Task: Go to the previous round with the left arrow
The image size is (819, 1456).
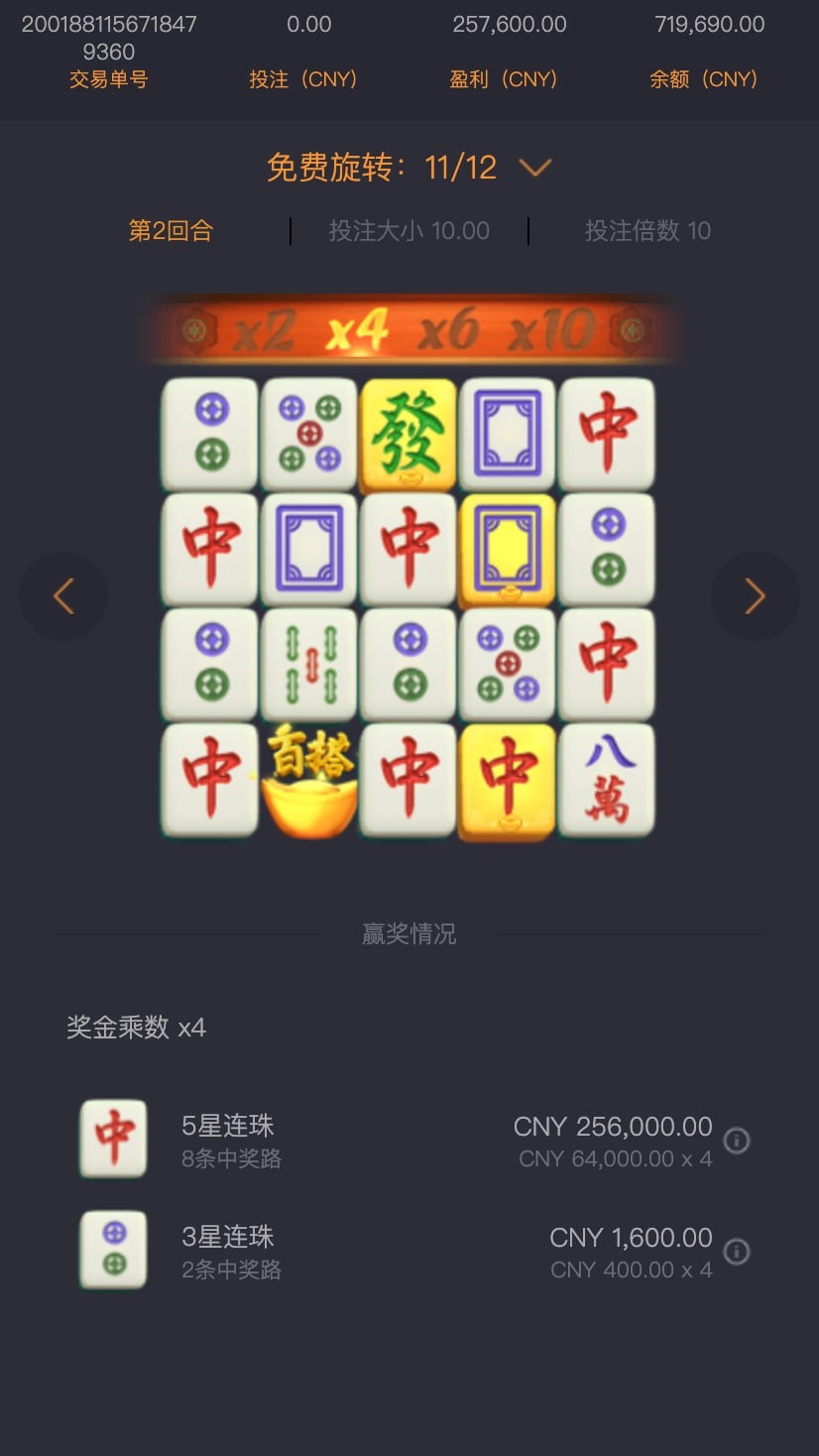Action: (63, 596)
